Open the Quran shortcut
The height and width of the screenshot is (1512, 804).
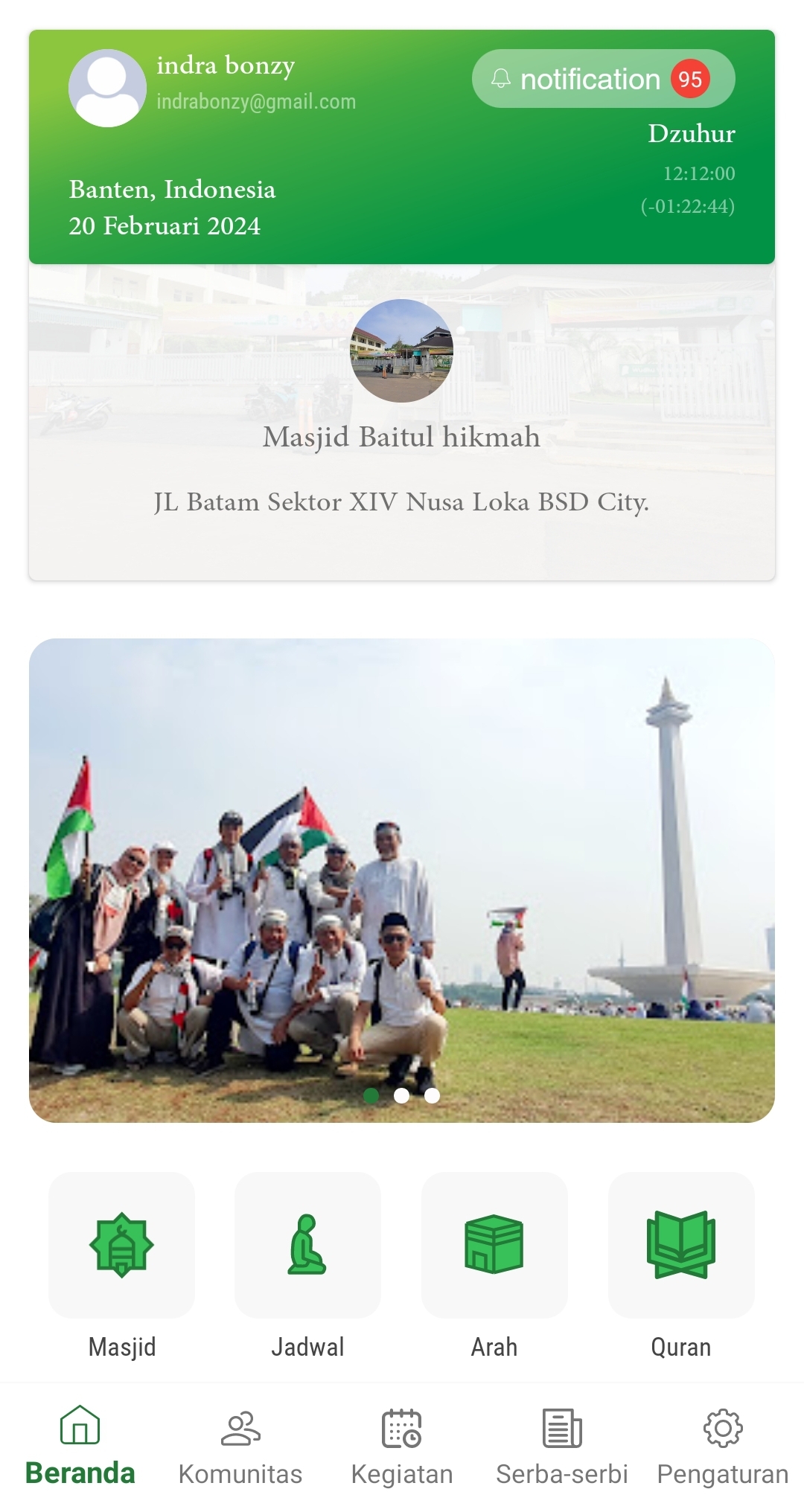681,1245
